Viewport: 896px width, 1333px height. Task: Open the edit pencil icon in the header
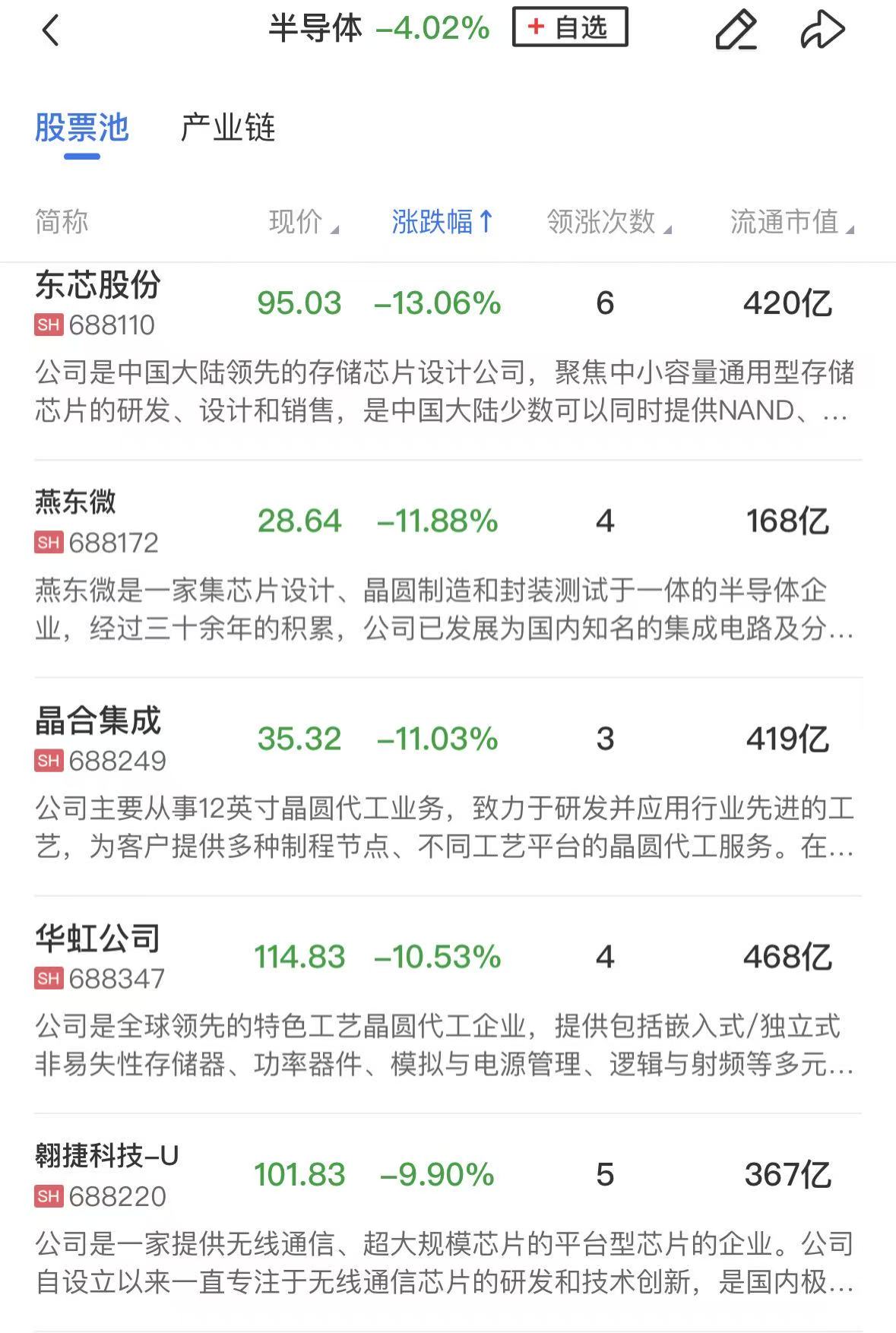coord(738,30)
